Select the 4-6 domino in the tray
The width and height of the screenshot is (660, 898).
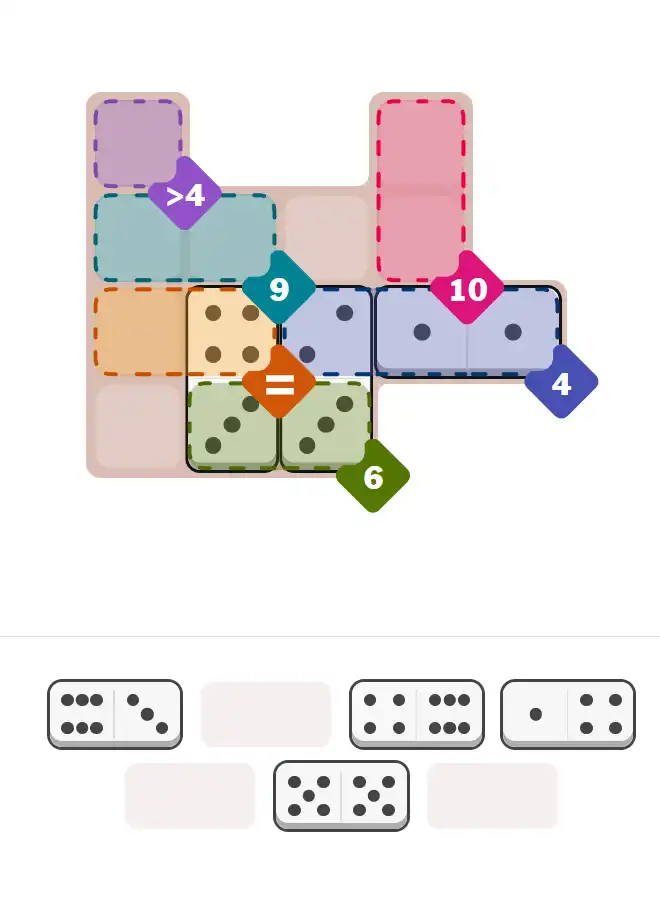(x=417, y=713)
